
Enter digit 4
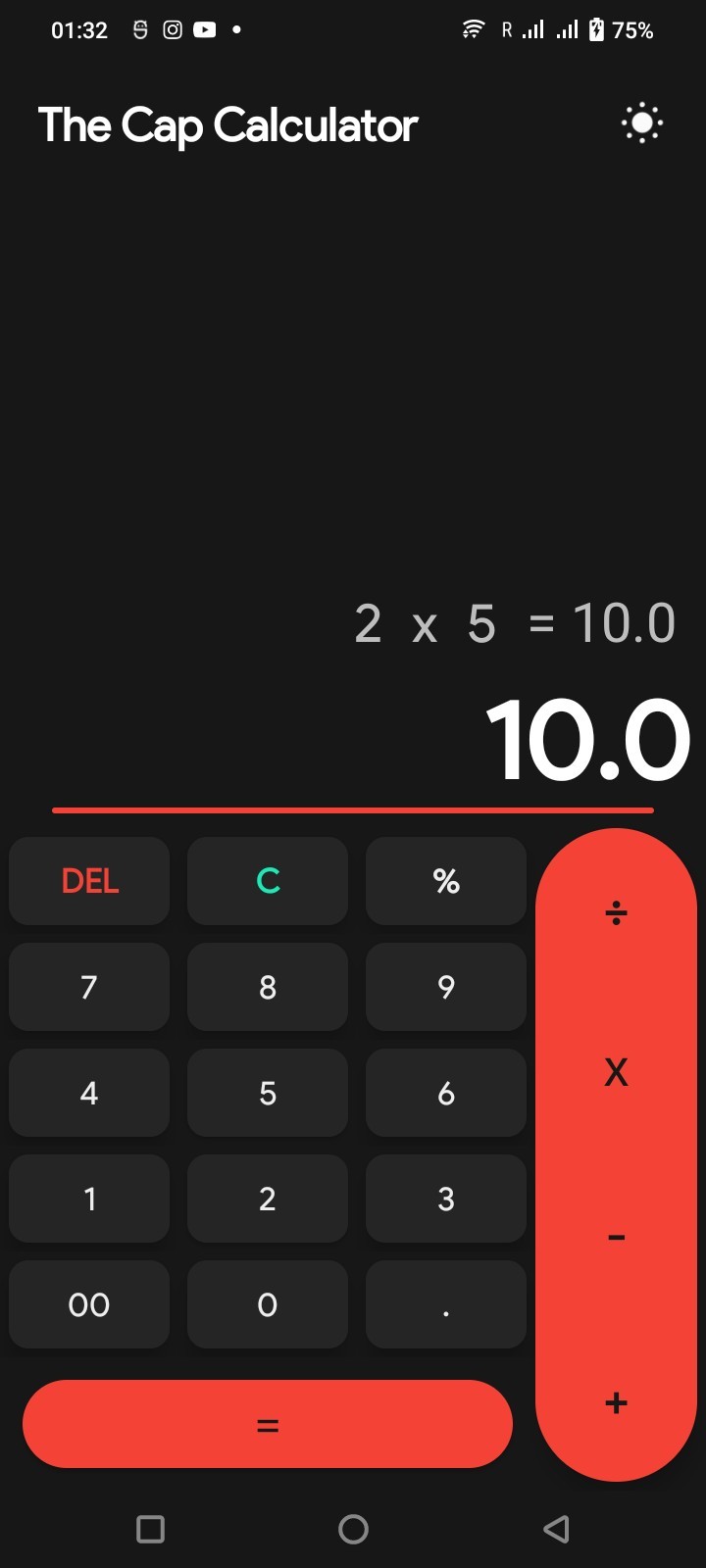coord(89,1093)
